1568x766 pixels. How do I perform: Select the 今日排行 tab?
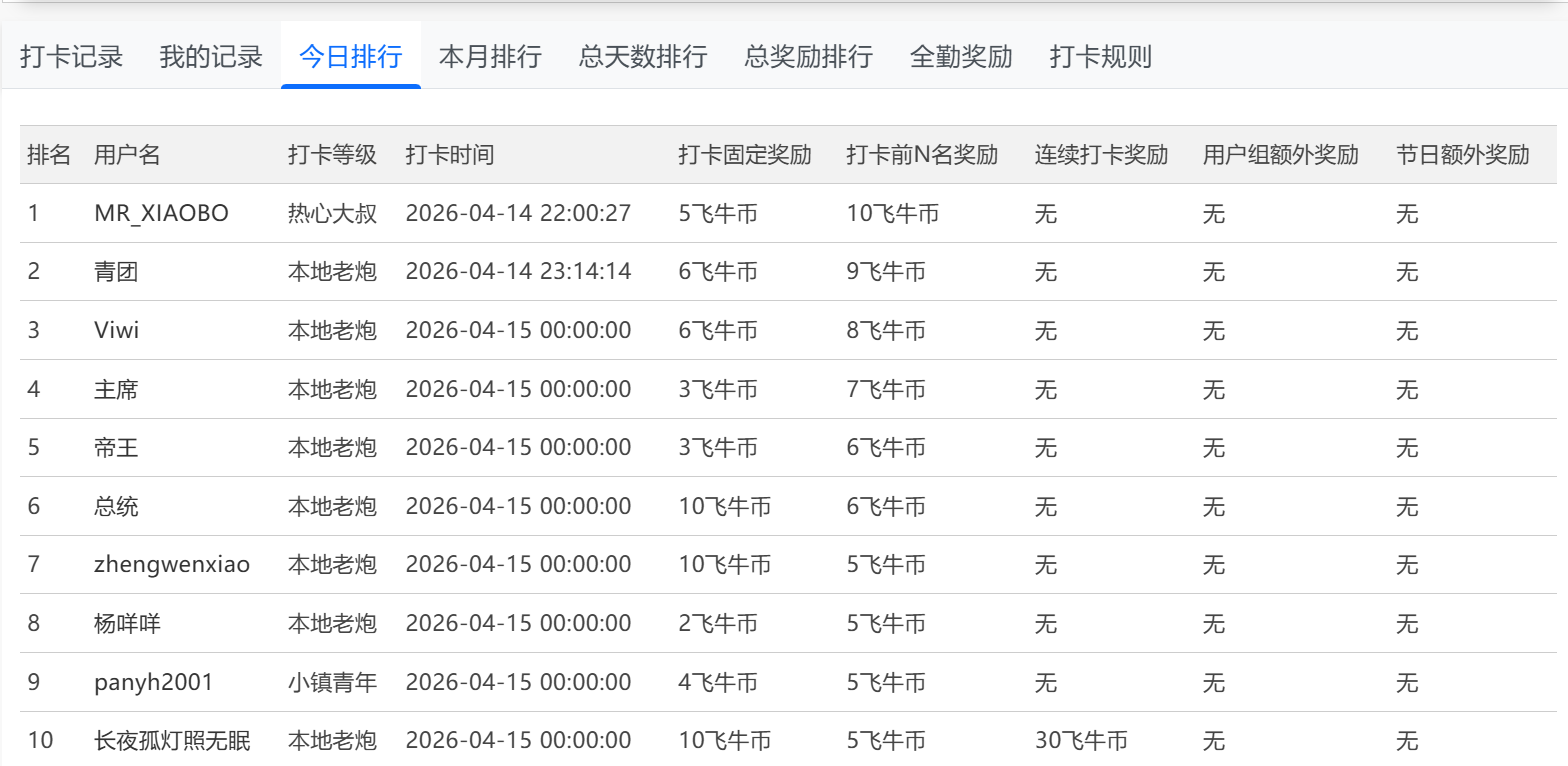(x=351, y=56)
